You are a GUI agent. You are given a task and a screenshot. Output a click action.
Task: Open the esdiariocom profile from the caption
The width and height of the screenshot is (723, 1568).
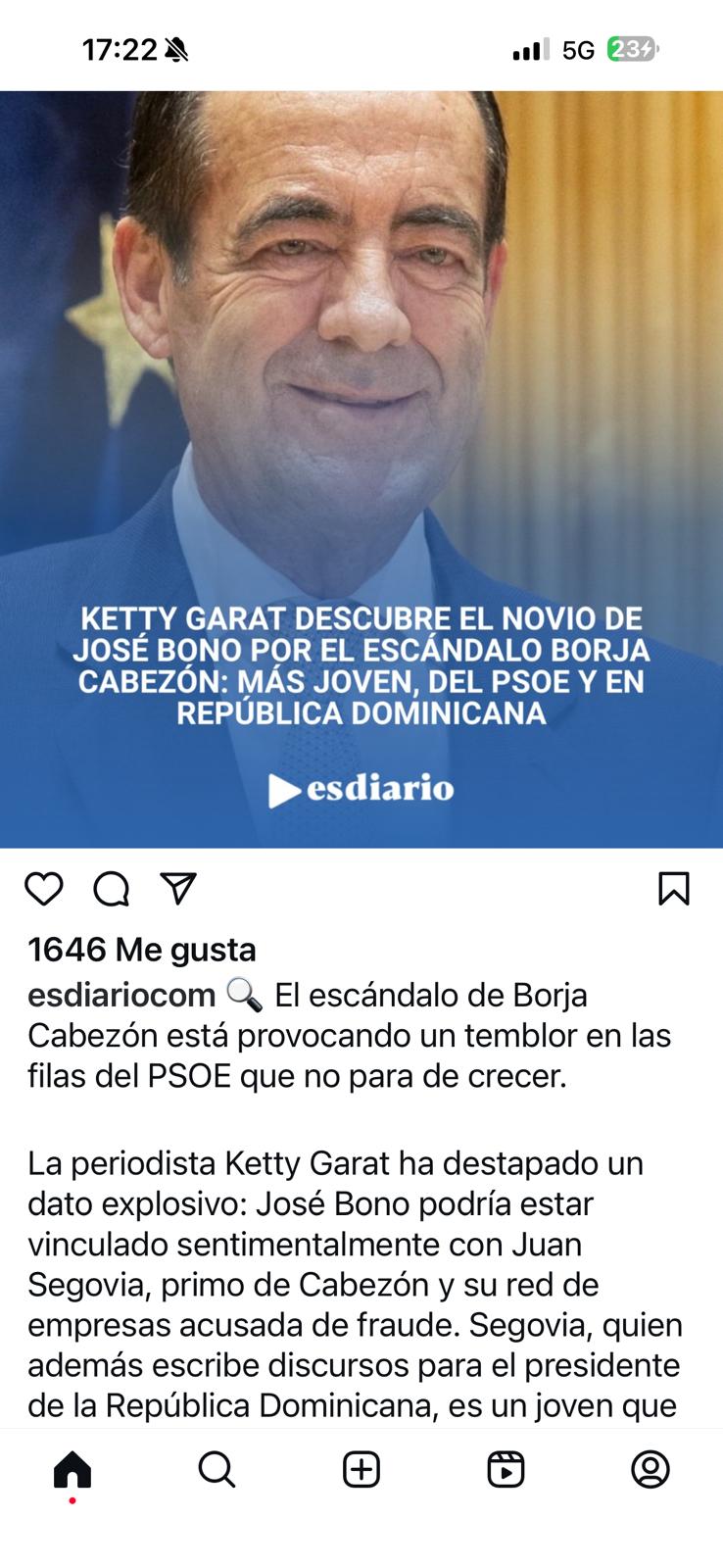tap(121, 996)
